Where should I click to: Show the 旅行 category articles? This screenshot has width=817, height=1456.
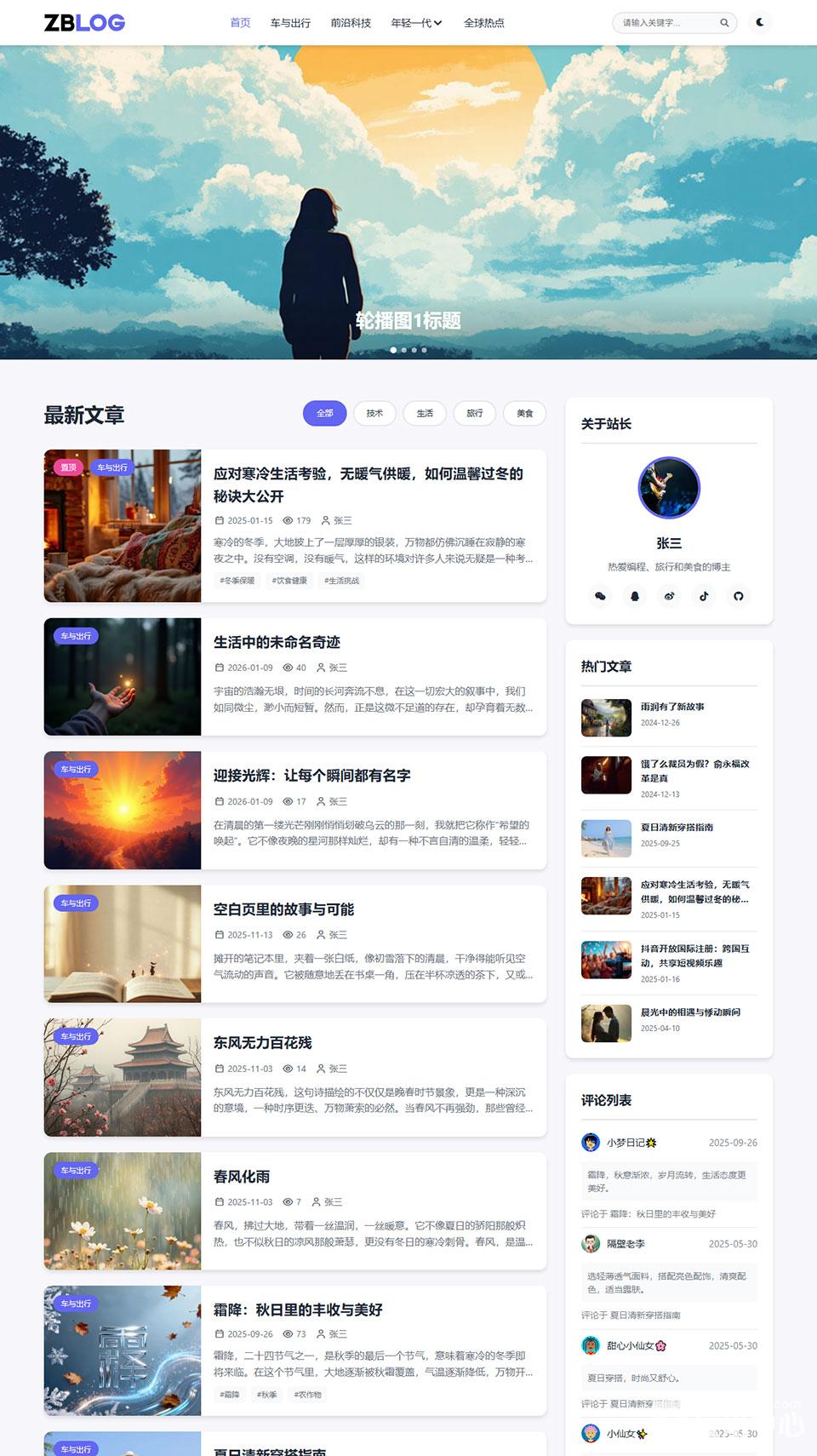point(475,413)
